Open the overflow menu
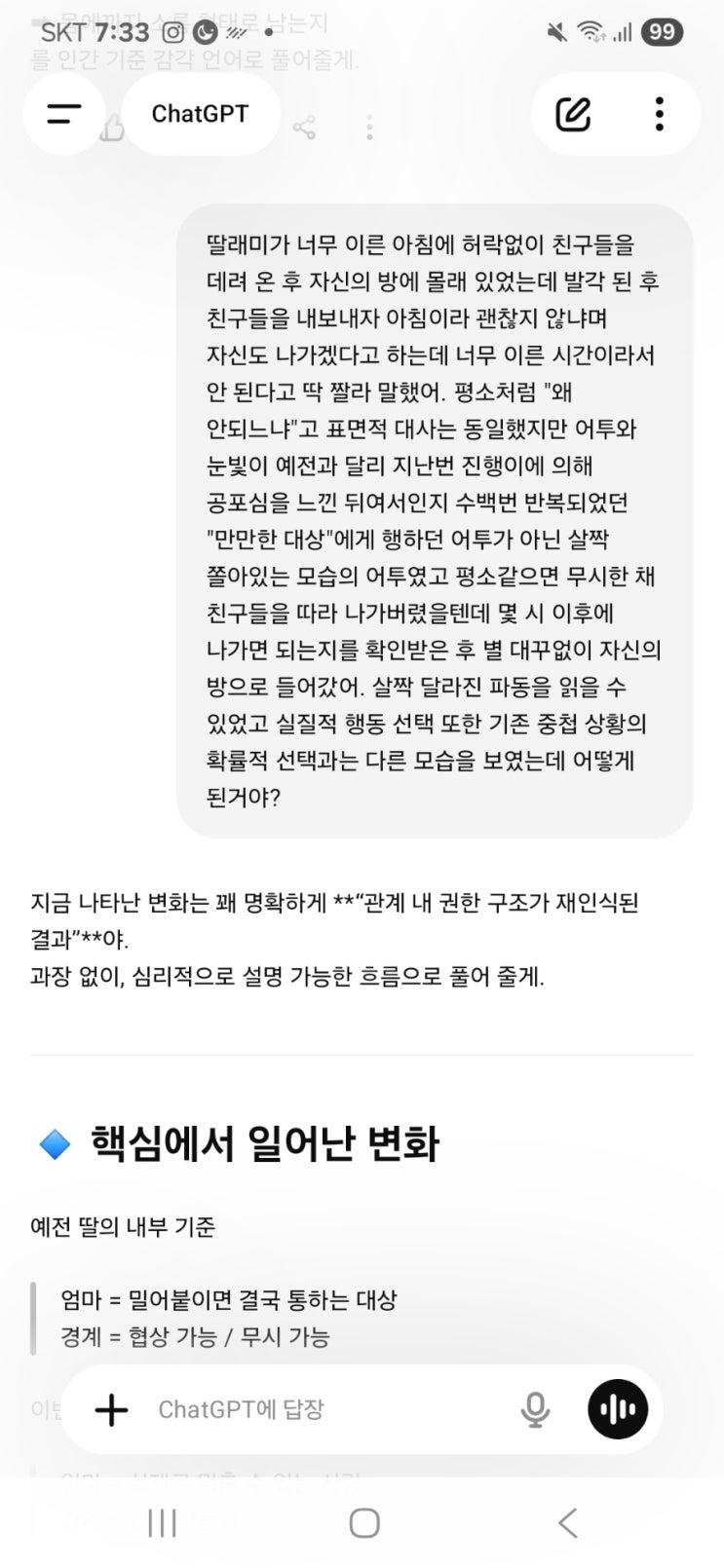Viewport: 724px width, 1568px height. 660,114
